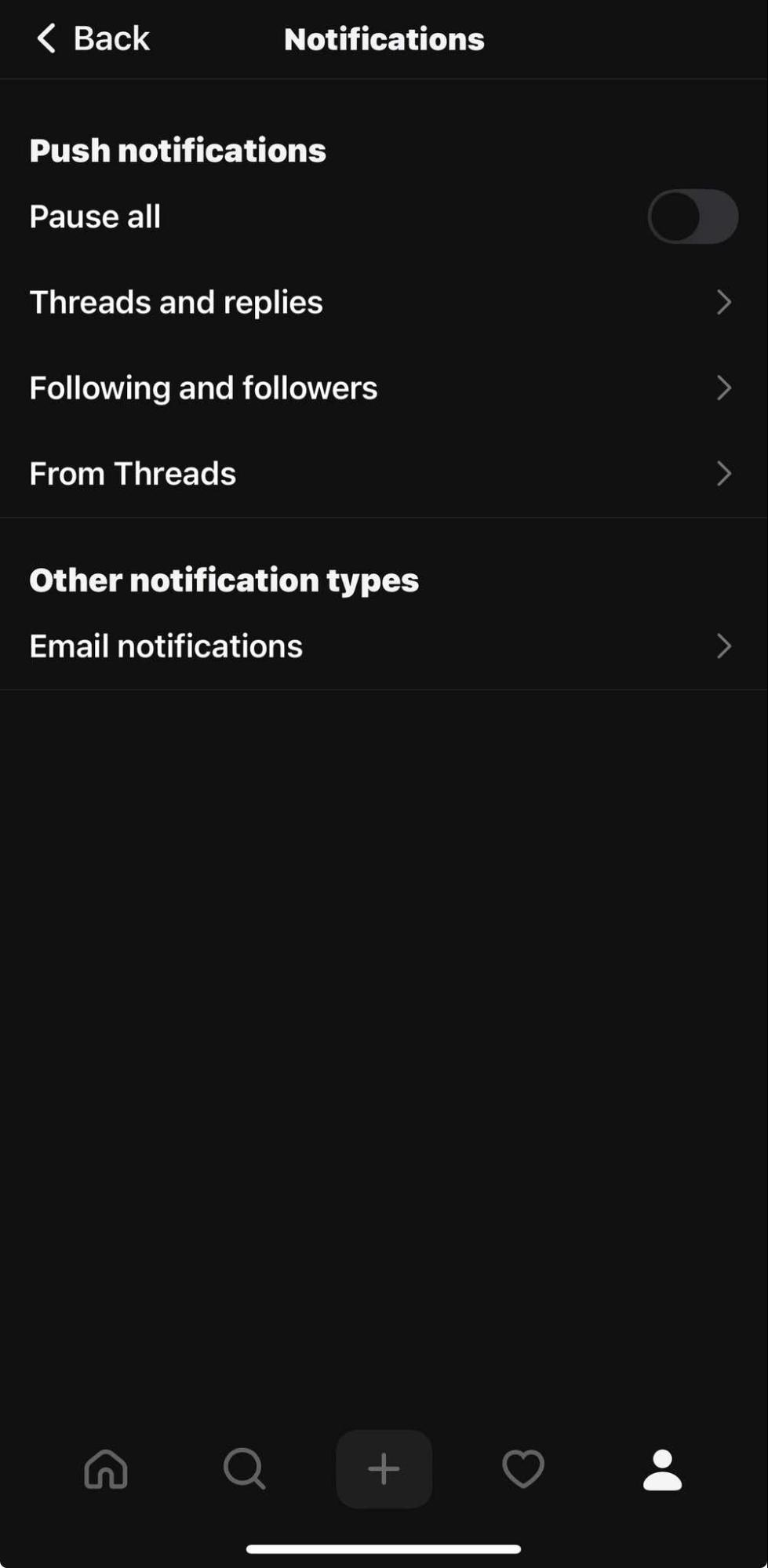Go Back to previous screen
This screenshot has width=768, height=1568.
tap(90, 38)
